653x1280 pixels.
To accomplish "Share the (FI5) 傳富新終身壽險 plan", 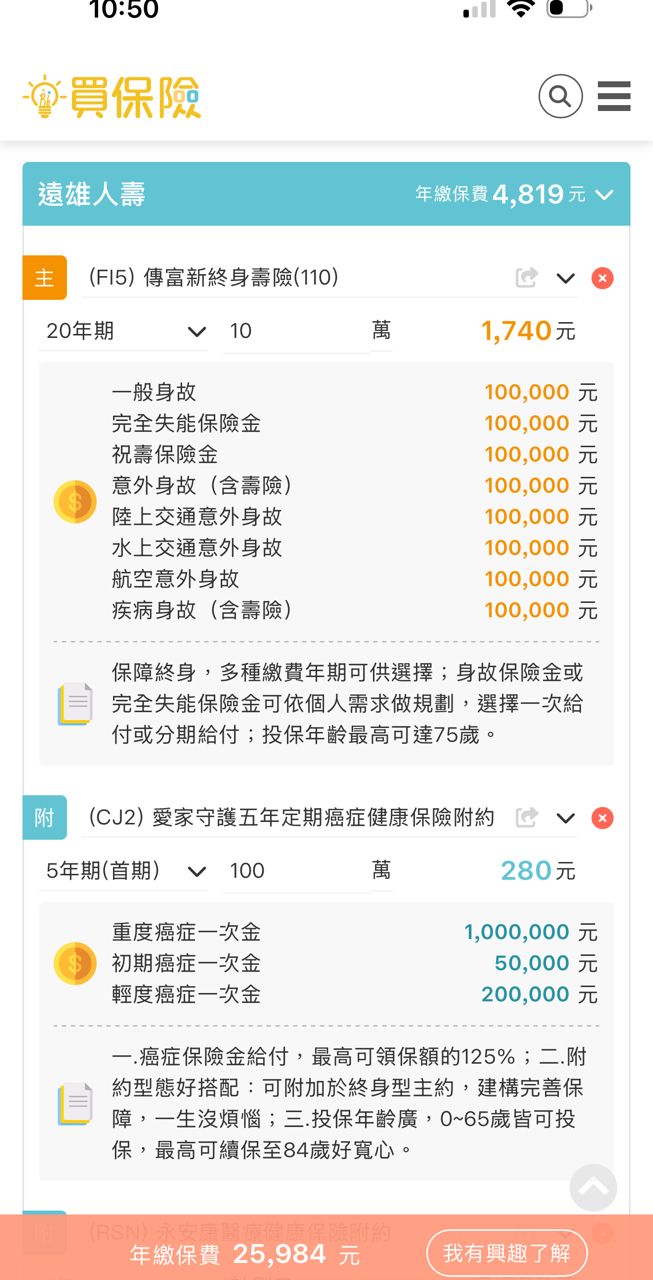I will coord(527,278).
